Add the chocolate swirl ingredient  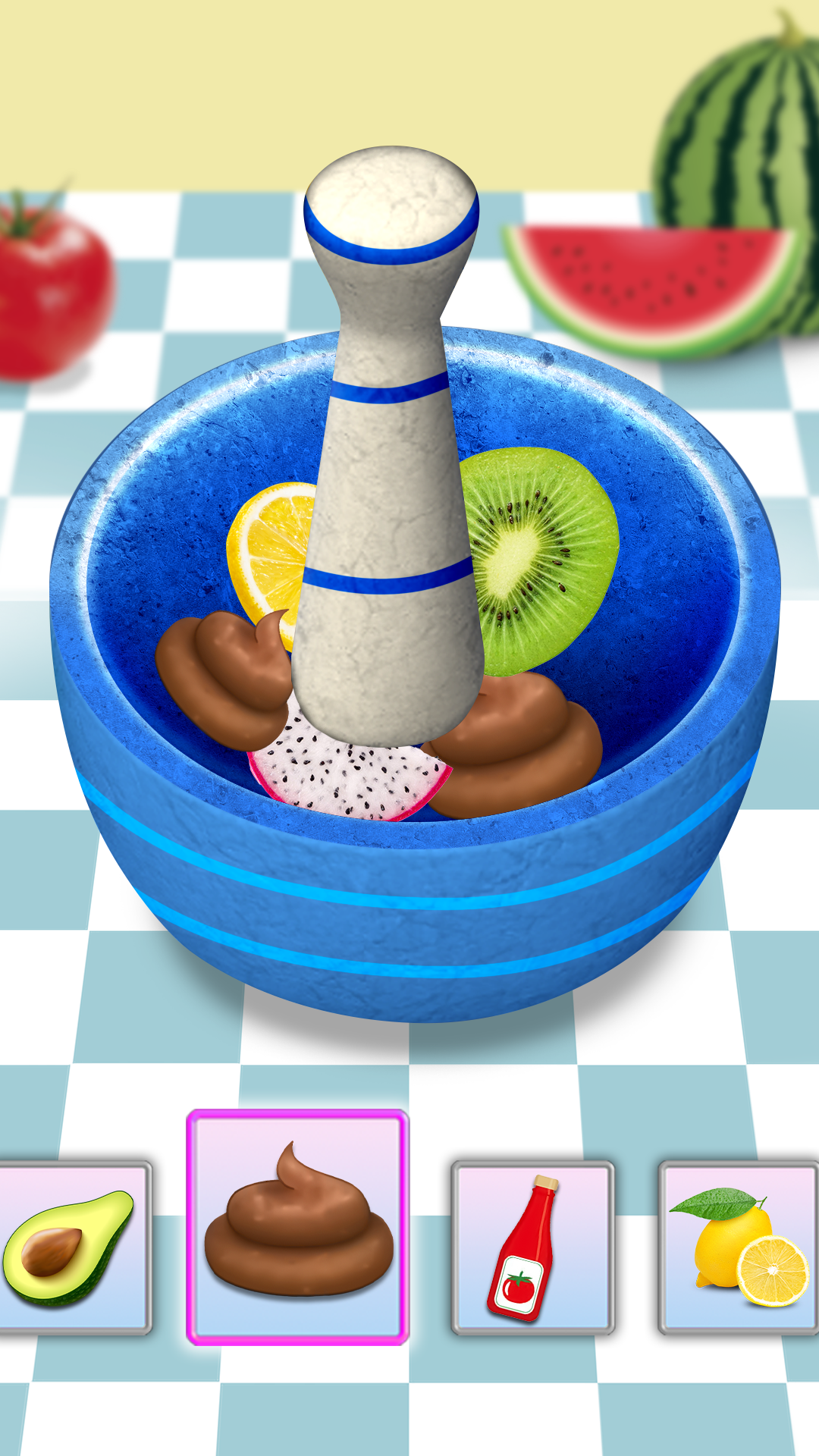pos(298,1227)
